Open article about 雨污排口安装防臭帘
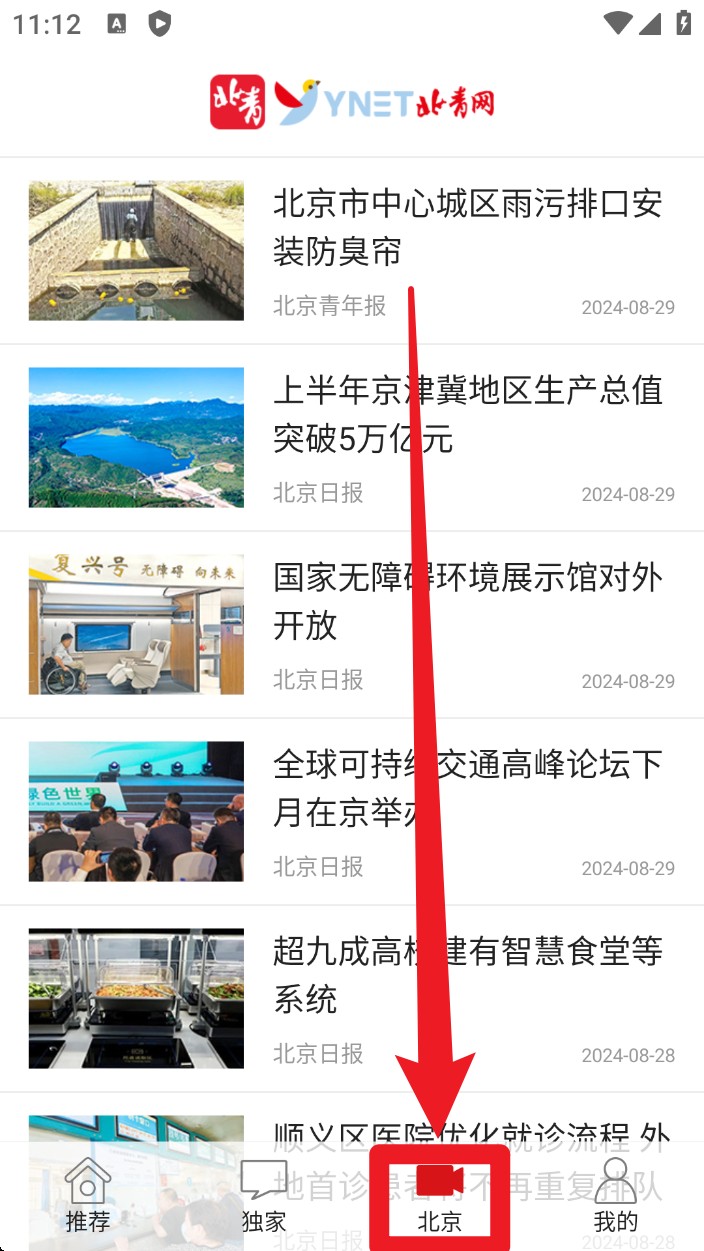Image resolution: width=704 pixels, height=1251 pixels. 467,228
